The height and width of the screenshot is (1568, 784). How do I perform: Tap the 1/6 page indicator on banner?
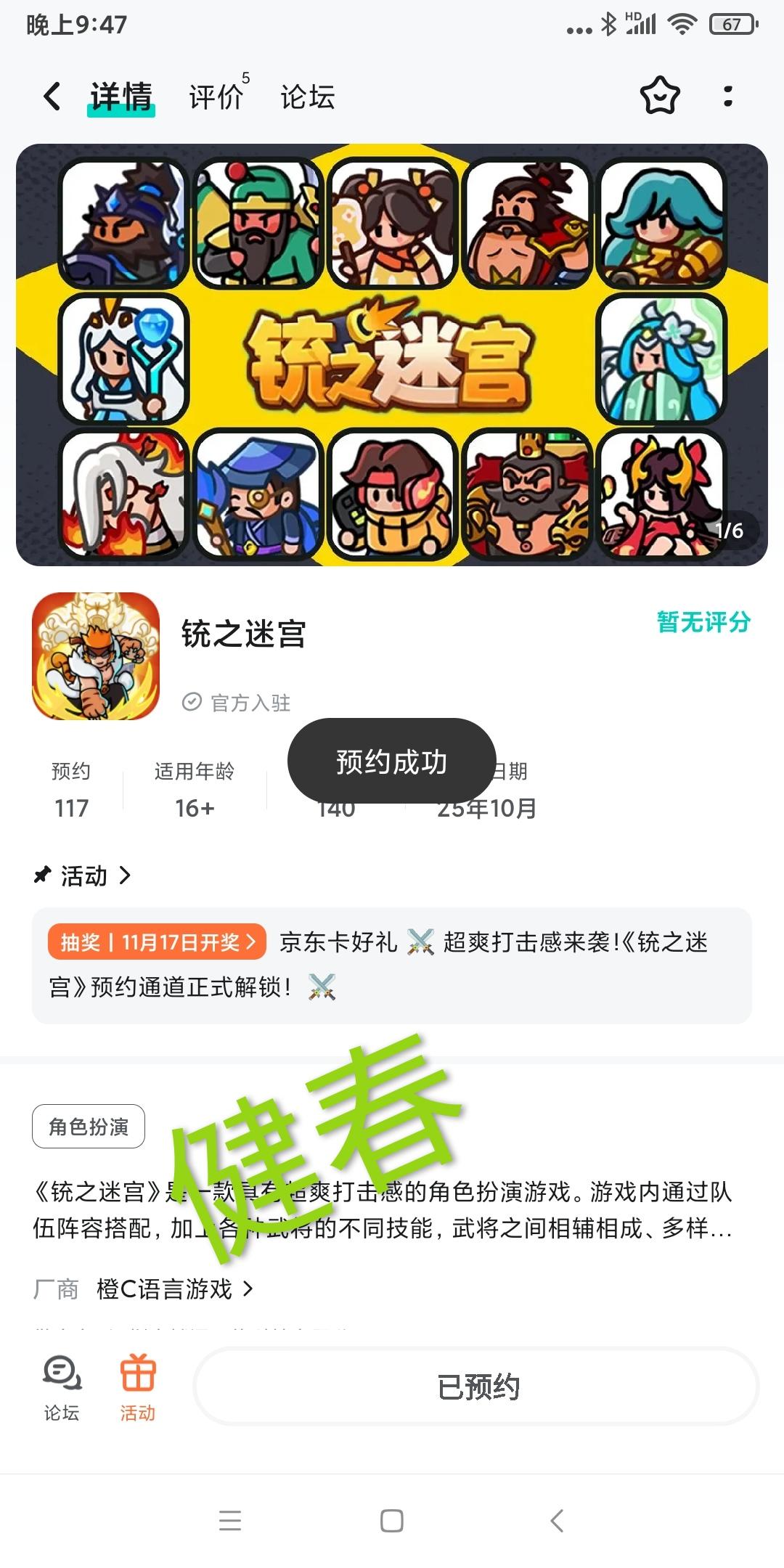[x=728, y=532]
